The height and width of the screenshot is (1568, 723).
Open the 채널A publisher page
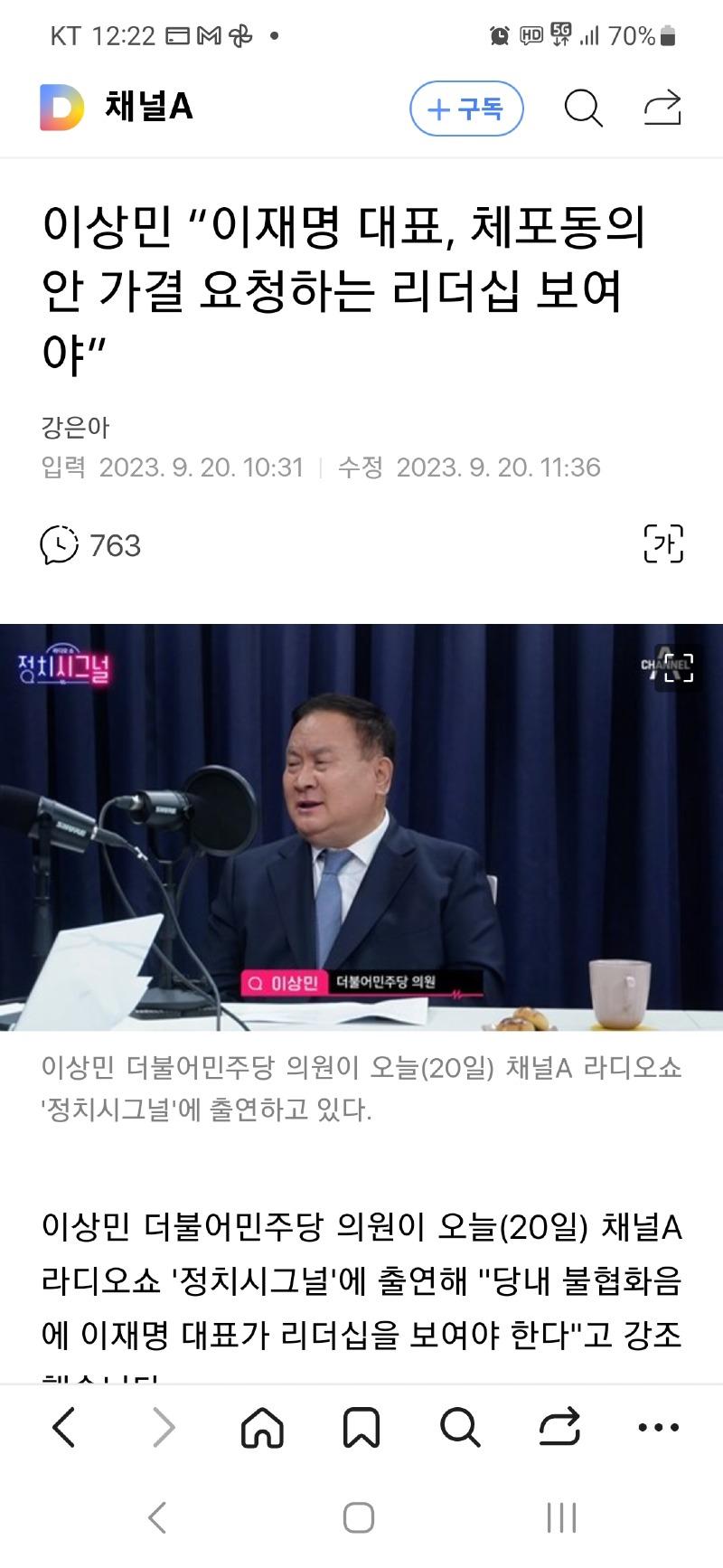(x=149, y=108)
